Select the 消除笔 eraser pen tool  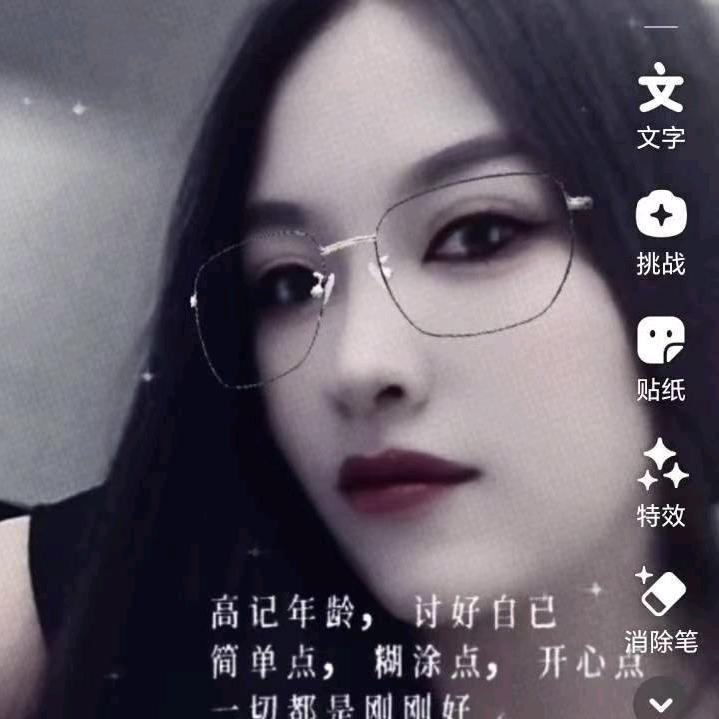point(661,612)
